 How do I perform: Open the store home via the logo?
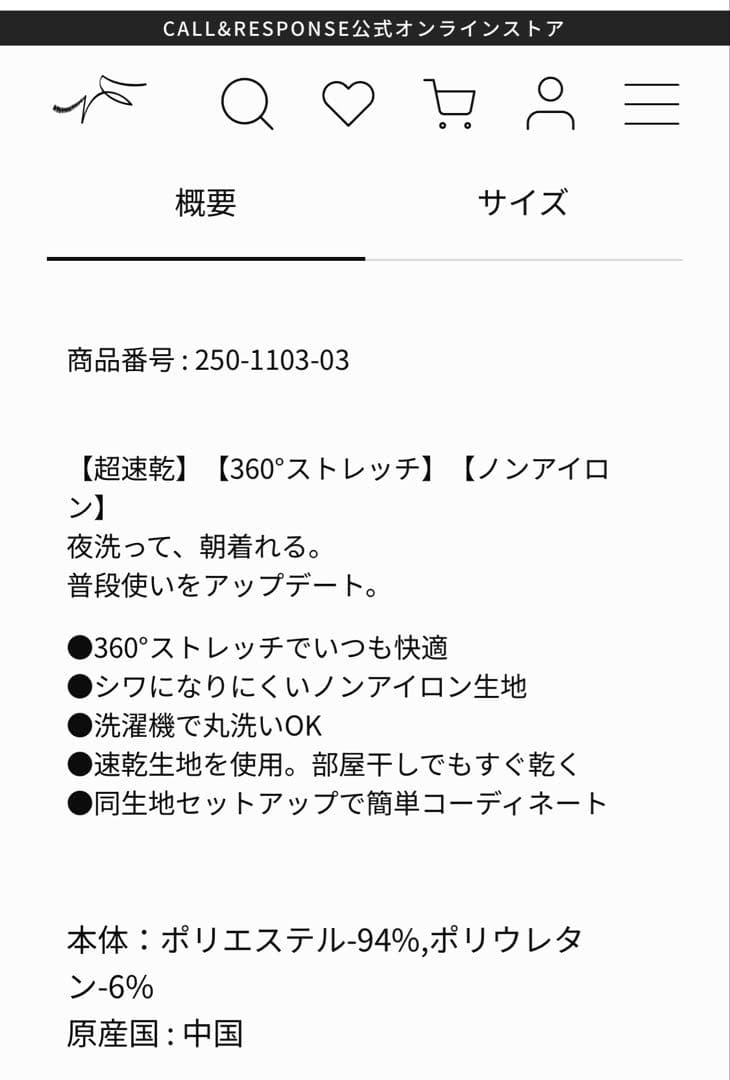[99, 102]
